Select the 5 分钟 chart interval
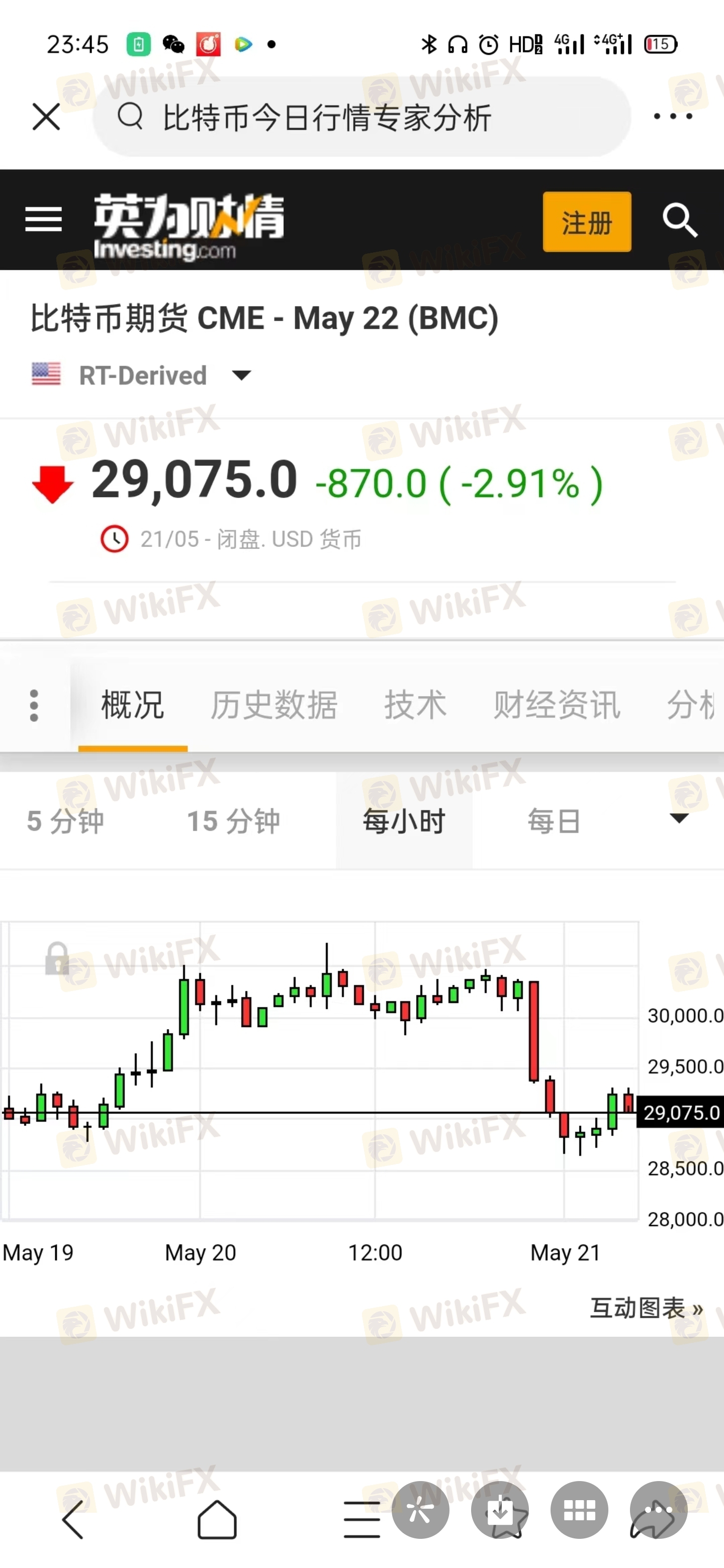The width and height of the screenshot is (724, 1568). pyautogui.click(x=66, y=821)
